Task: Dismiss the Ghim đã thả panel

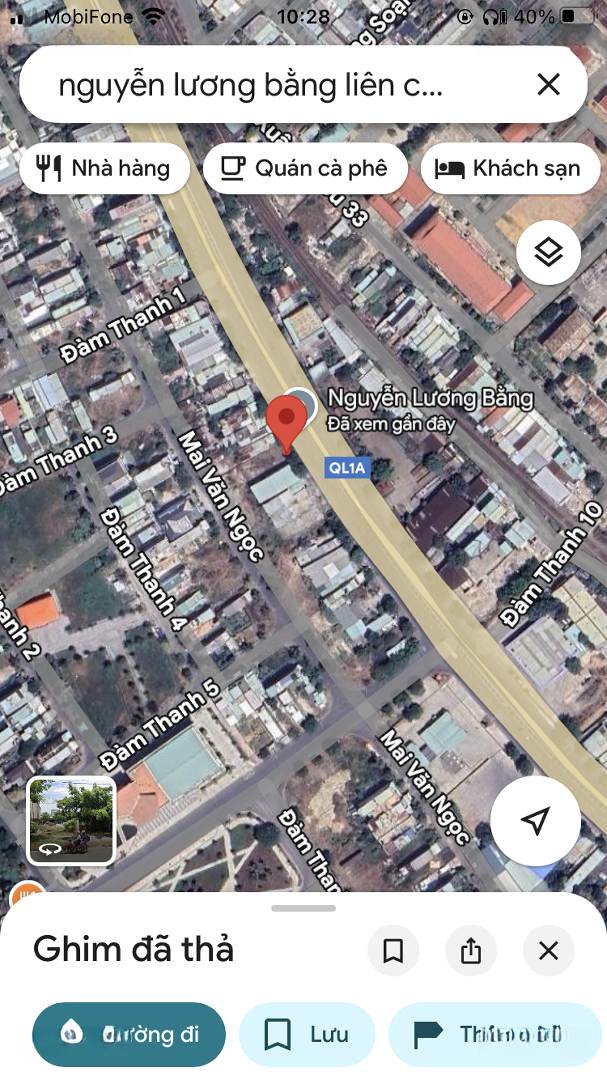Action: pos(548,950)
